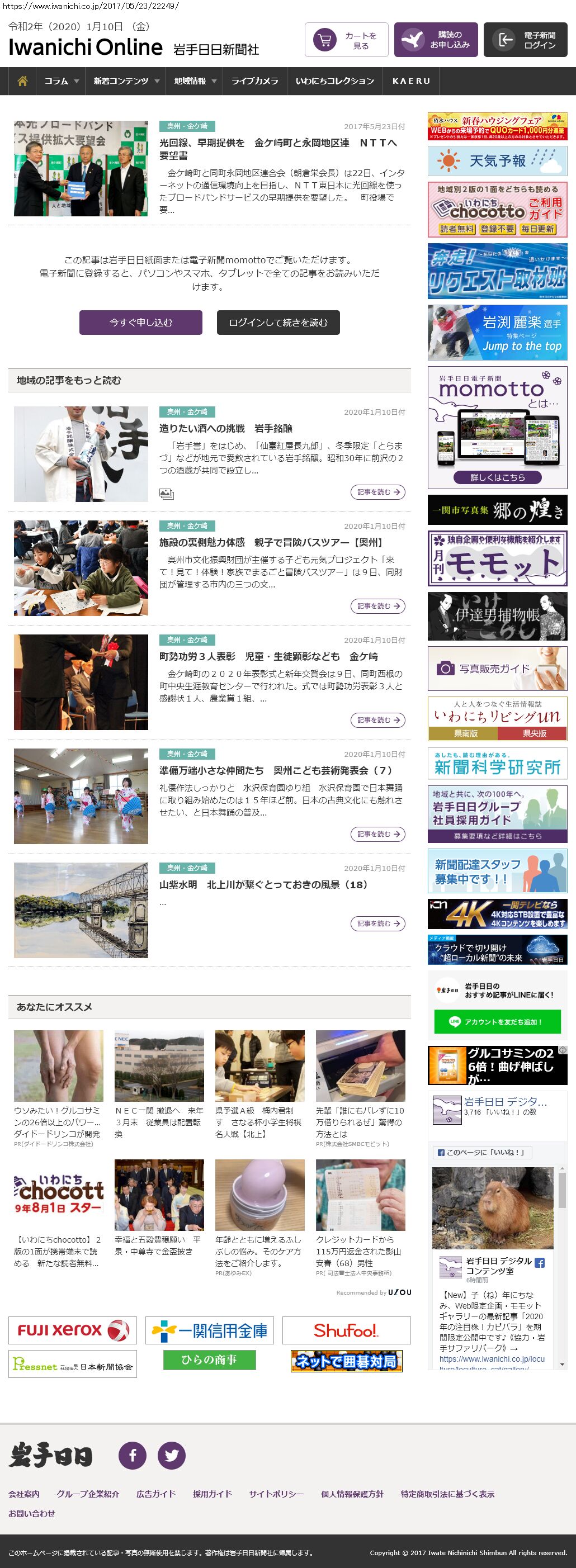Viewport: 576px width, 1568px height.
Task: Open the ライブカメラ page
Action: (254, 81)
